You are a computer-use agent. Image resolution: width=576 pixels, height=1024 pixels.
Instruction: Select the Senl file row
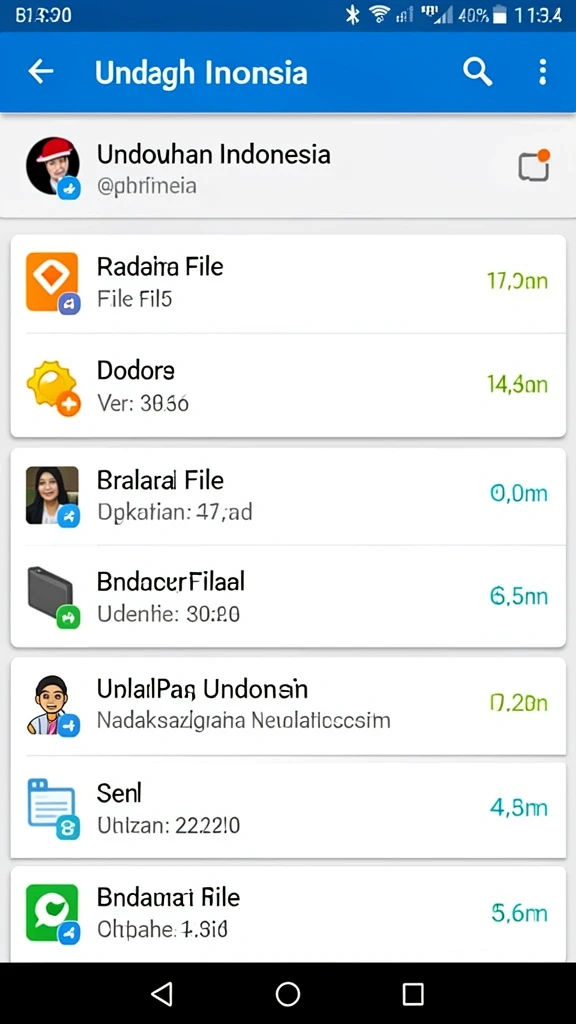[288, 810]
